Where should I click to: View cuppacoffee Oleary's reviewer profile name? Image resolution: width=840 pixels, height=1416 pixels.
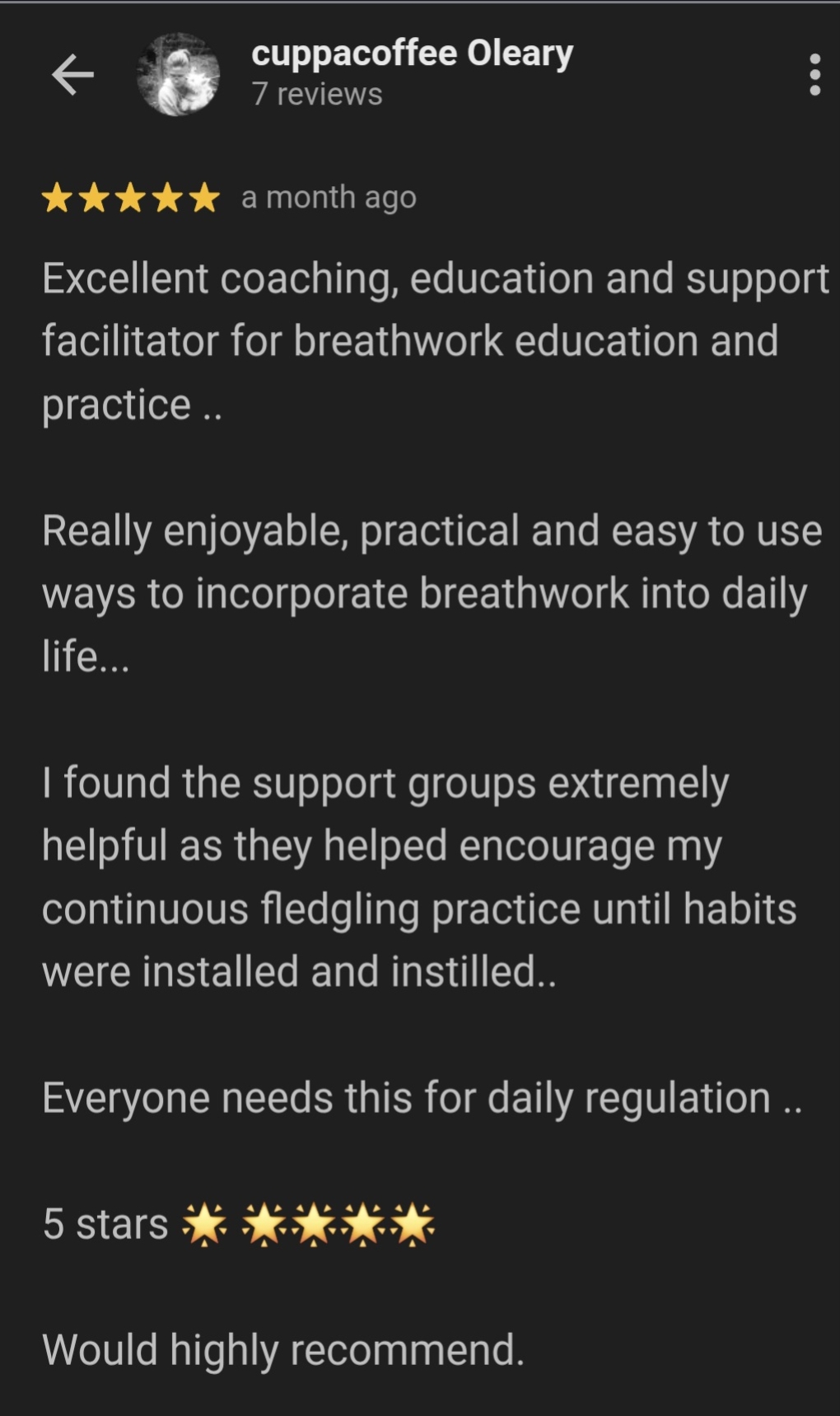click(412, 54)
